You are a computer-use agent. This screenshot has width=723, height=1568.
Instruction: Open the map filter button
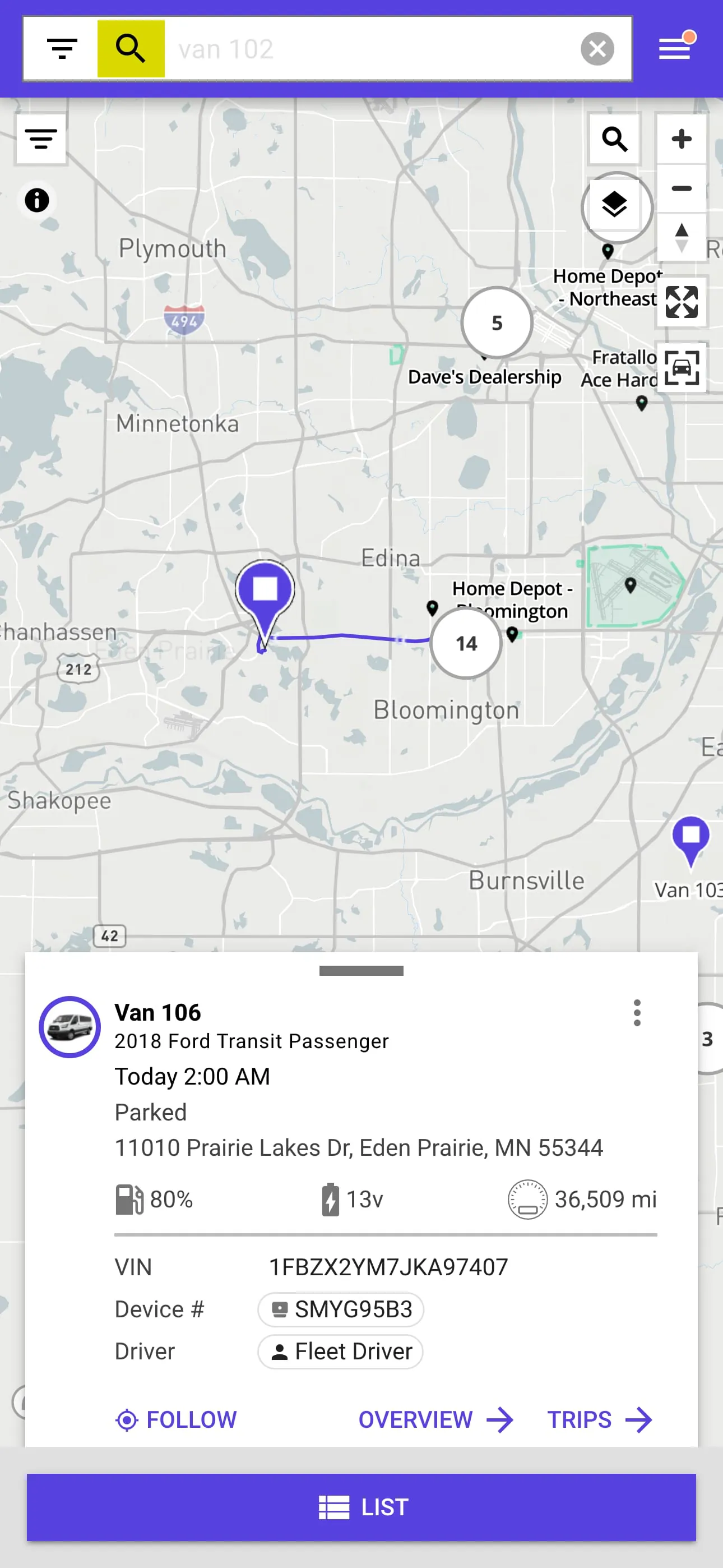coord(41,140)
